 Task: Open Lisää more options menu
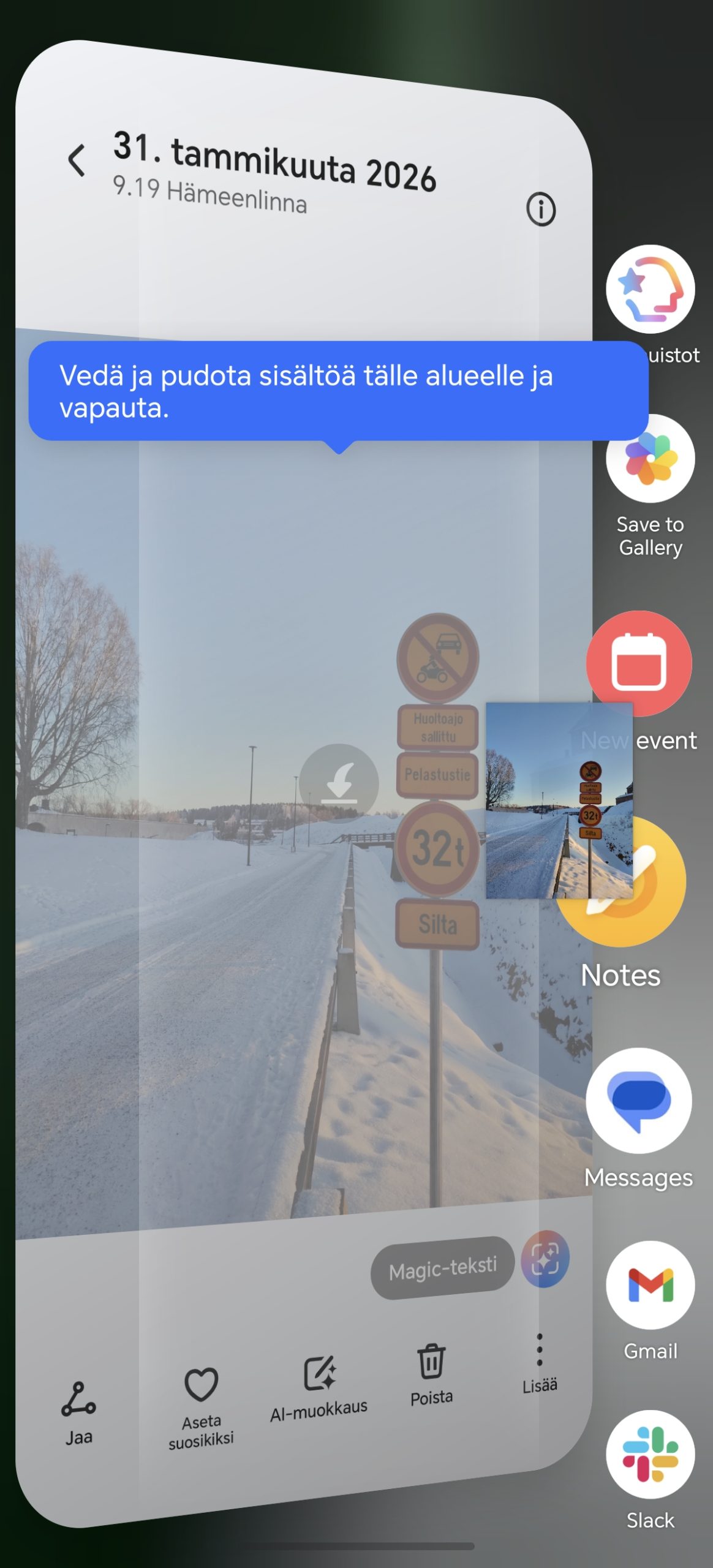[x=539, y=1361]
